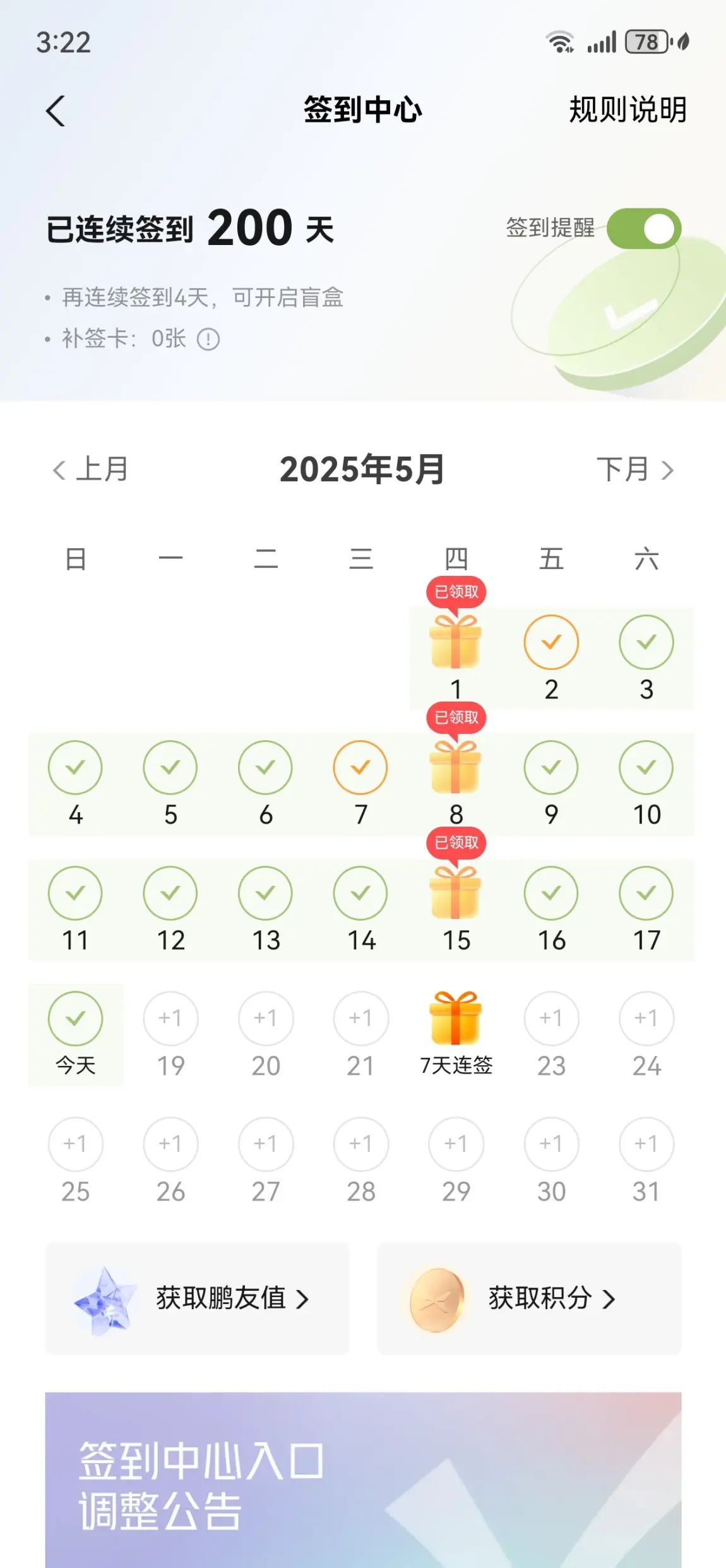Tap the info icon next to 补签卡

point(208,340)
